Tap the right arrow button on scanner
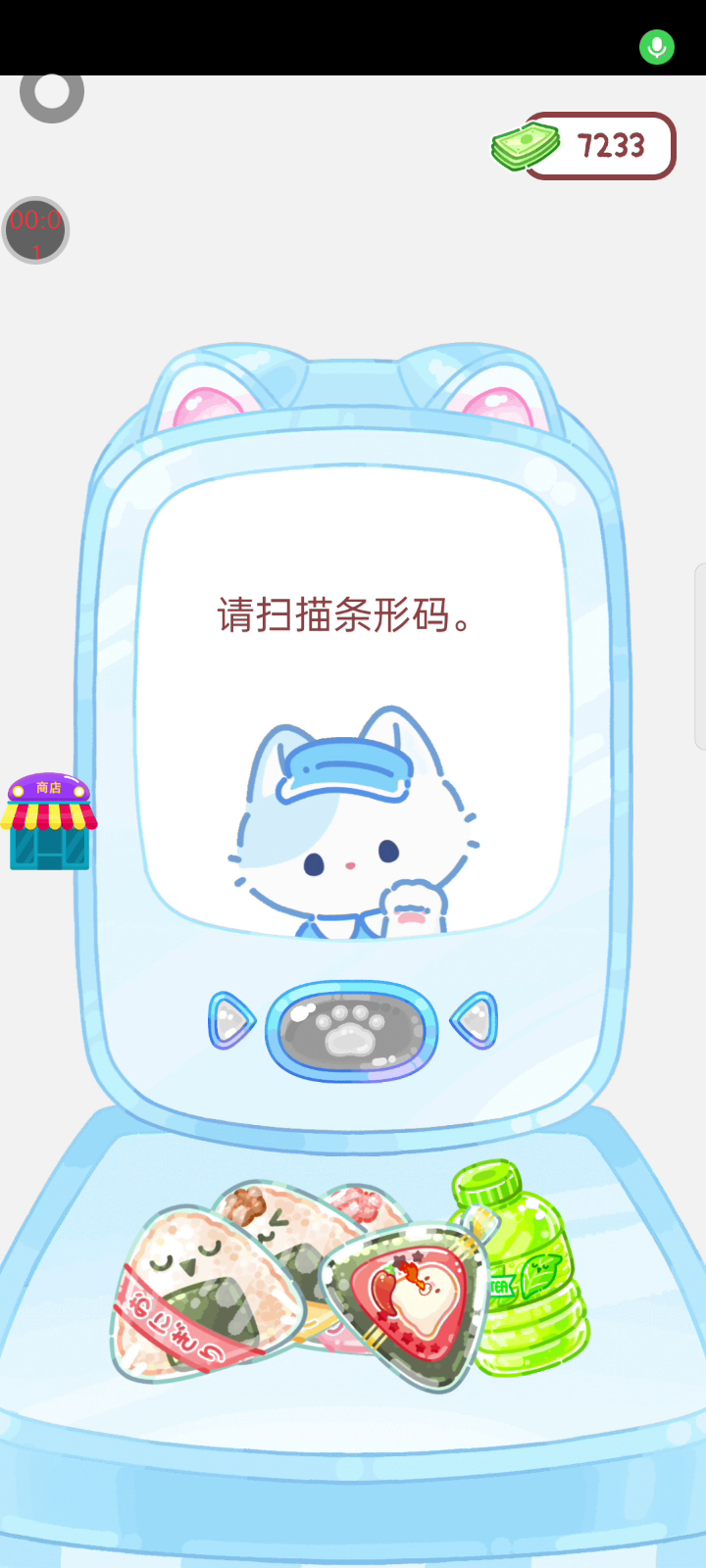This screenshot has height=1568, width=706. tap(475, 1020)
